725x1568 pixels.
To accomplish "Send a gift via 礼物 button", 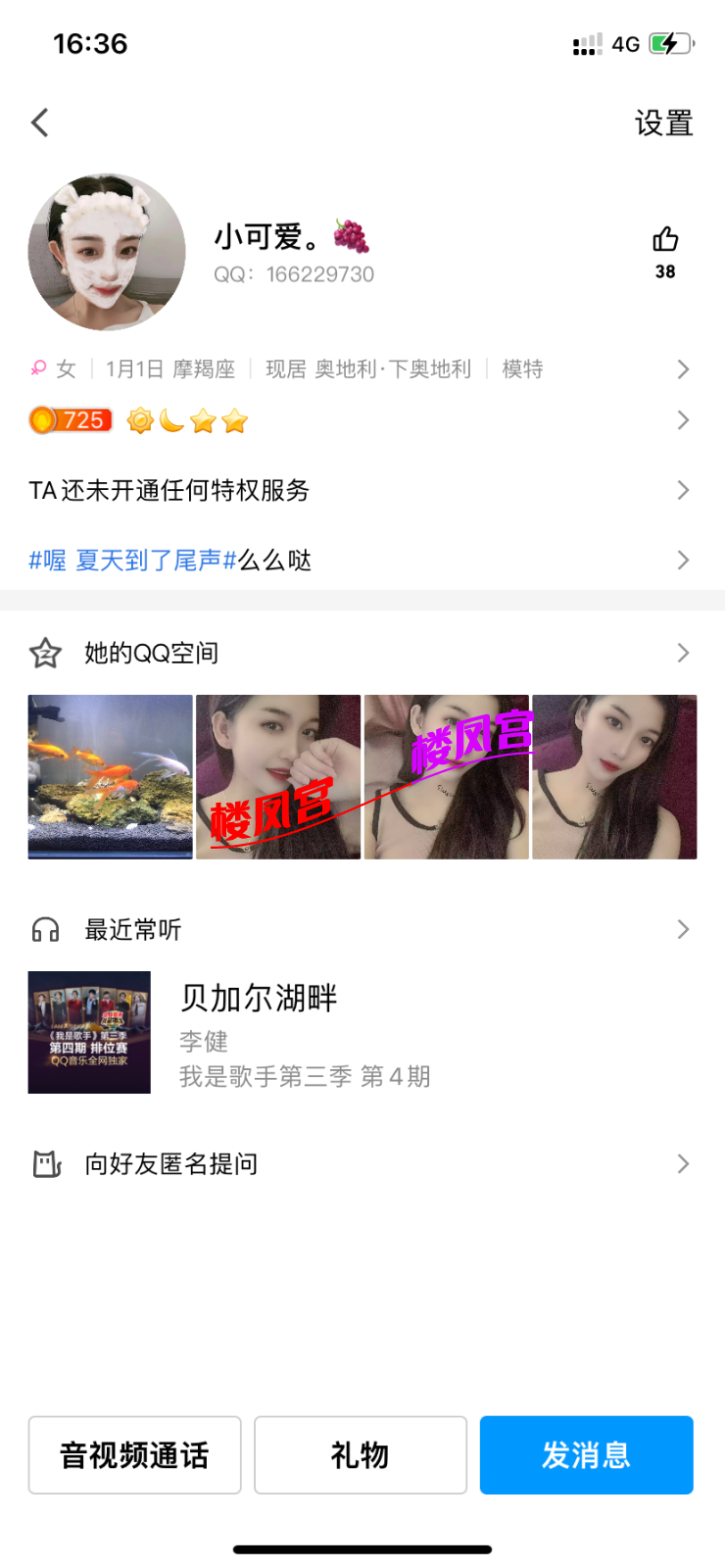I will [361, 1455].
